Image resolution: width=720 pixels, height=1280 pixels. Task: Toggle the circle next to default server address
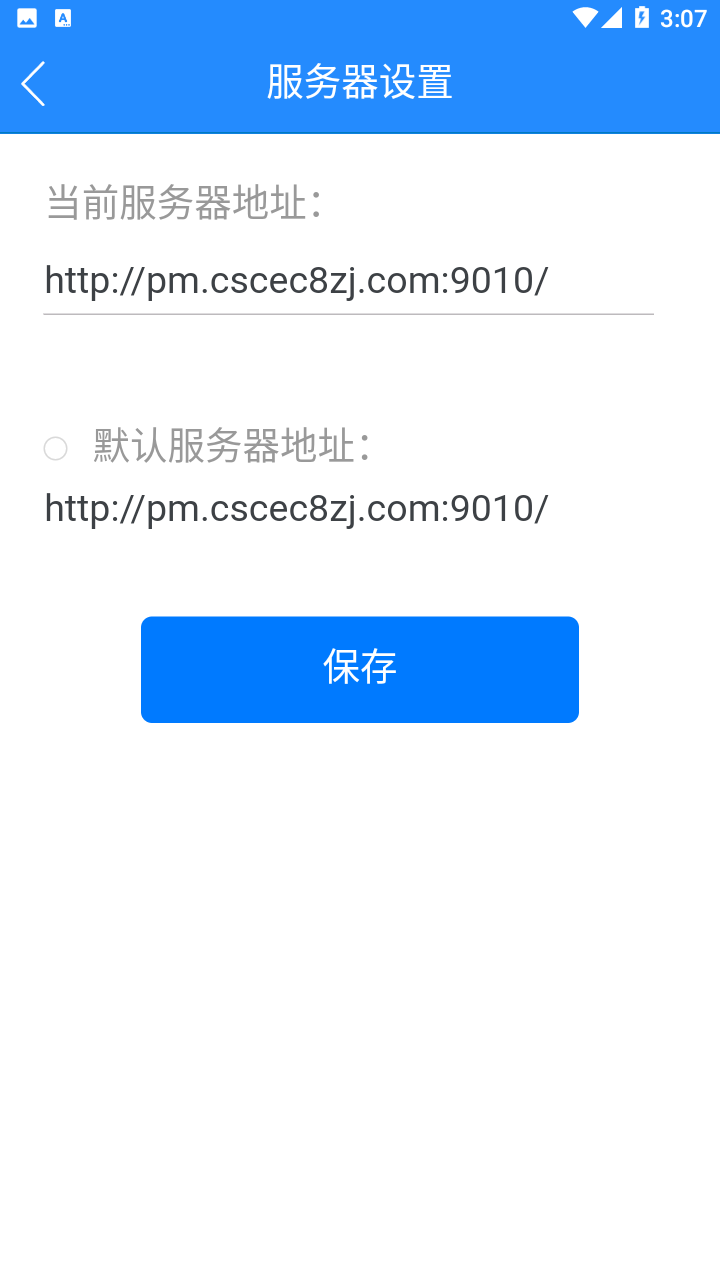(x=55, y=449)
